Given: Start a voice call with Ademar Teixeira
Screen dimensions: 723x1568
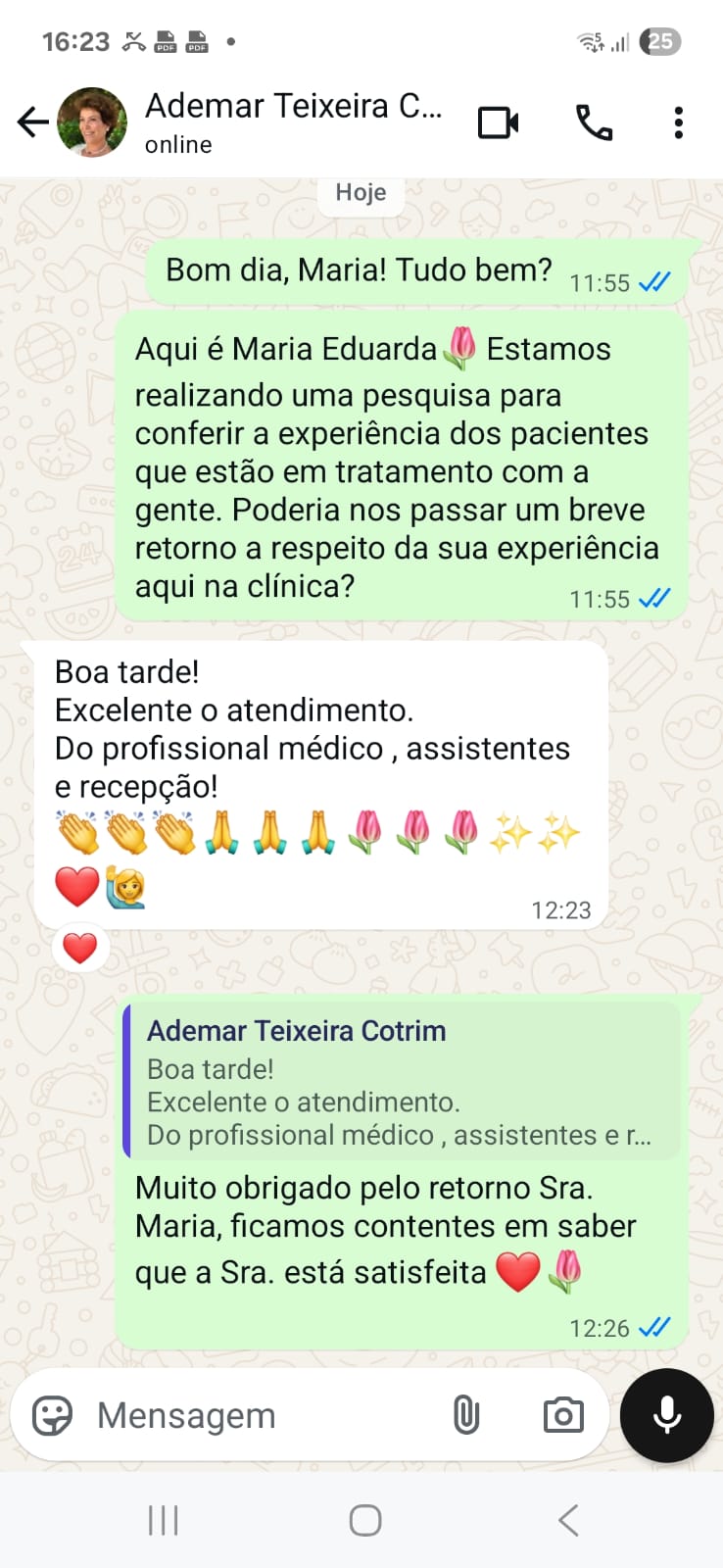Looking at the screenshot, I should [x=594, y=123].
